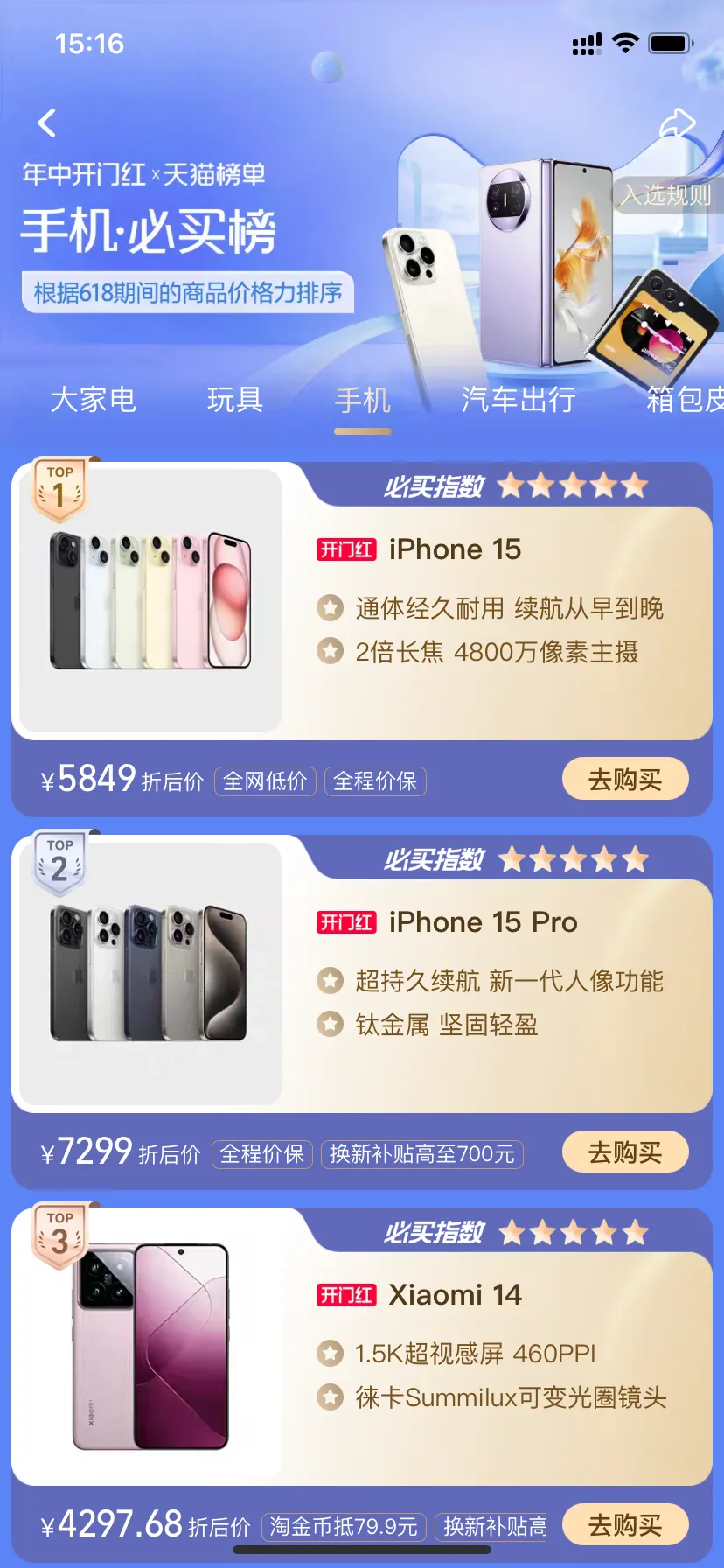The width and height of the screenshot is (724, 1568).
Task: Tap 去购买 for iPhone 15
Action: point(624,779)
